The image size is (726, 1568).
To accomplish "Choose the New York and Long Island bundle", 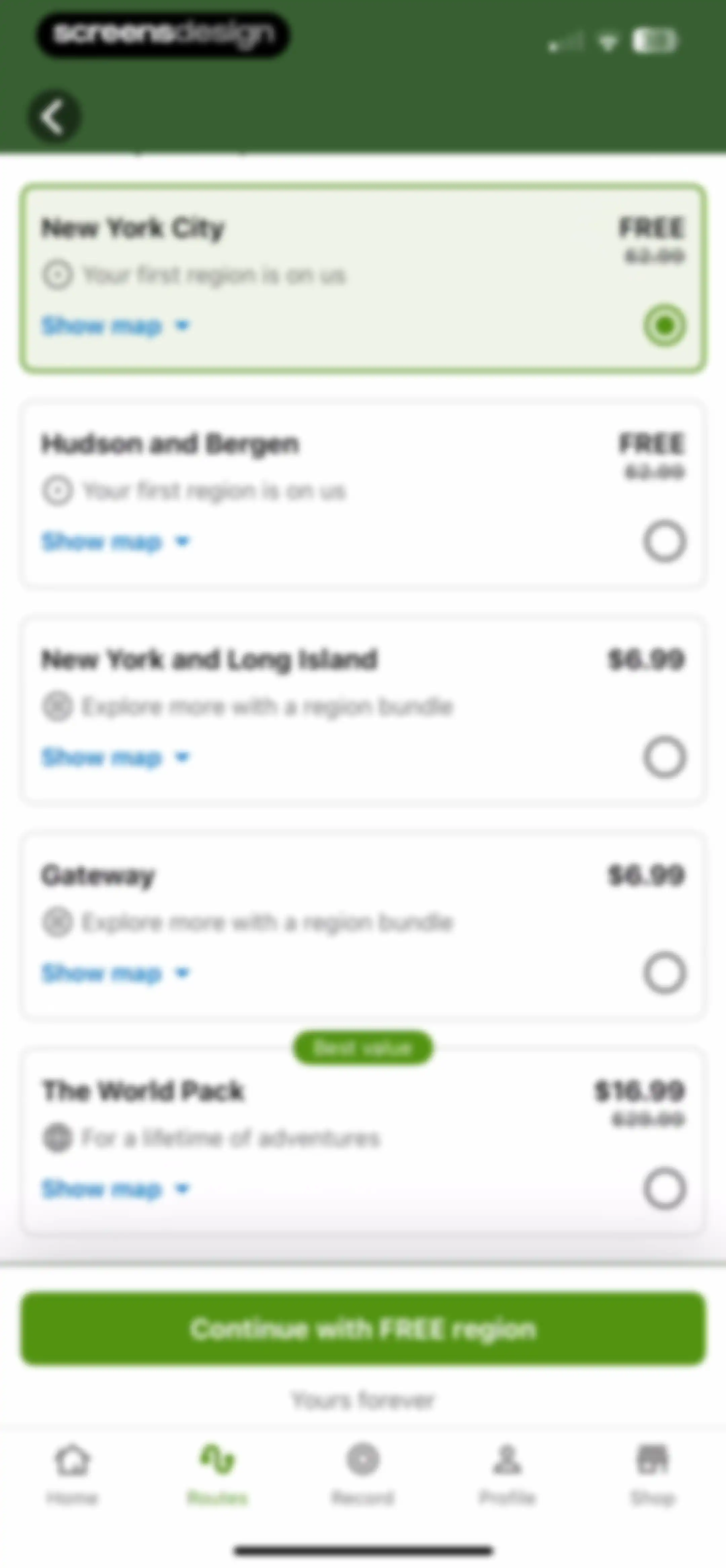I will (664, 756).
